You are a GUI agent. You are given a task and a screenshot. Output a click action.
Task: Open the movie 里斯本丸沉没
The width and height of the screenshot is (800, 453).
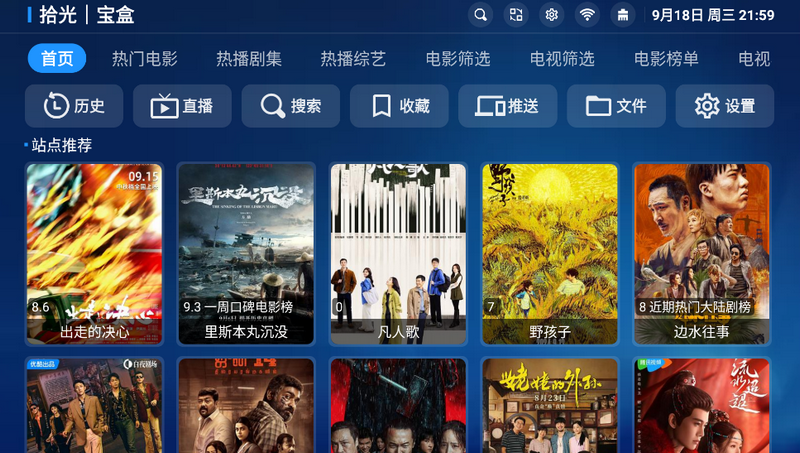click(246, 253)
